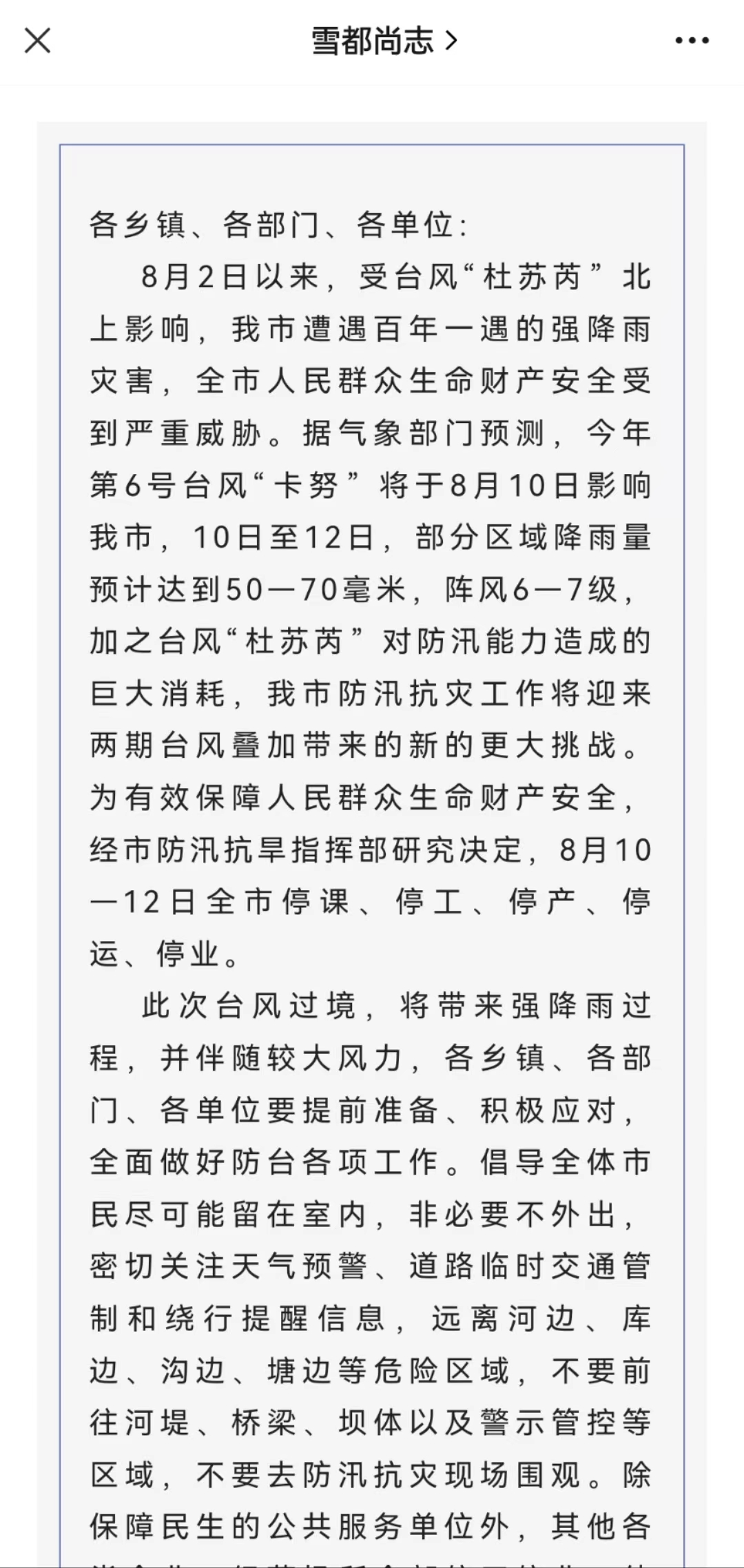Open the 雪都尚志 account profile

click(384, 41)
